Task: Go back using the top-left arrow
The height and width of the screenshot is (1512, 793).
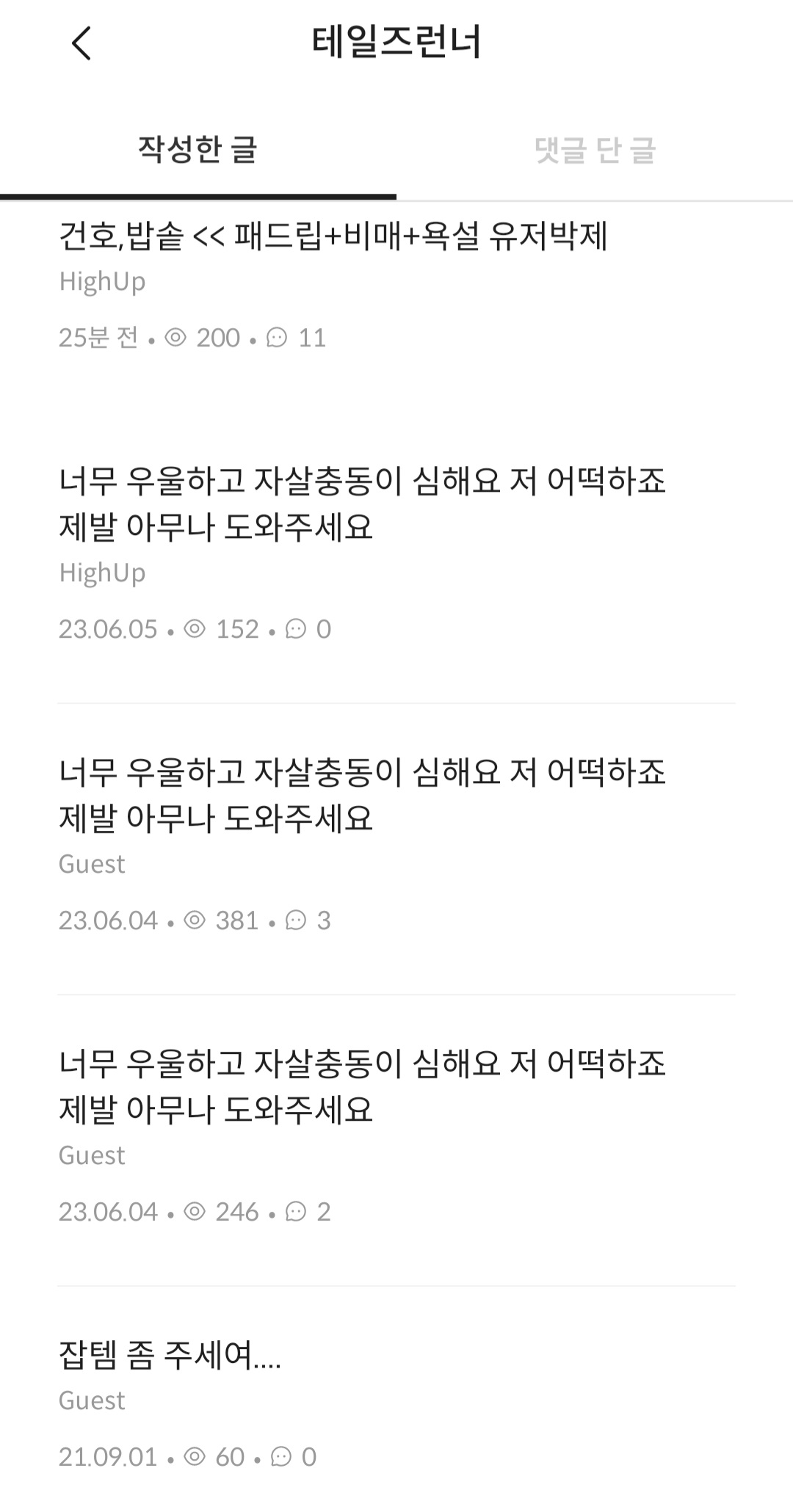Action: (x=82, y=43)
